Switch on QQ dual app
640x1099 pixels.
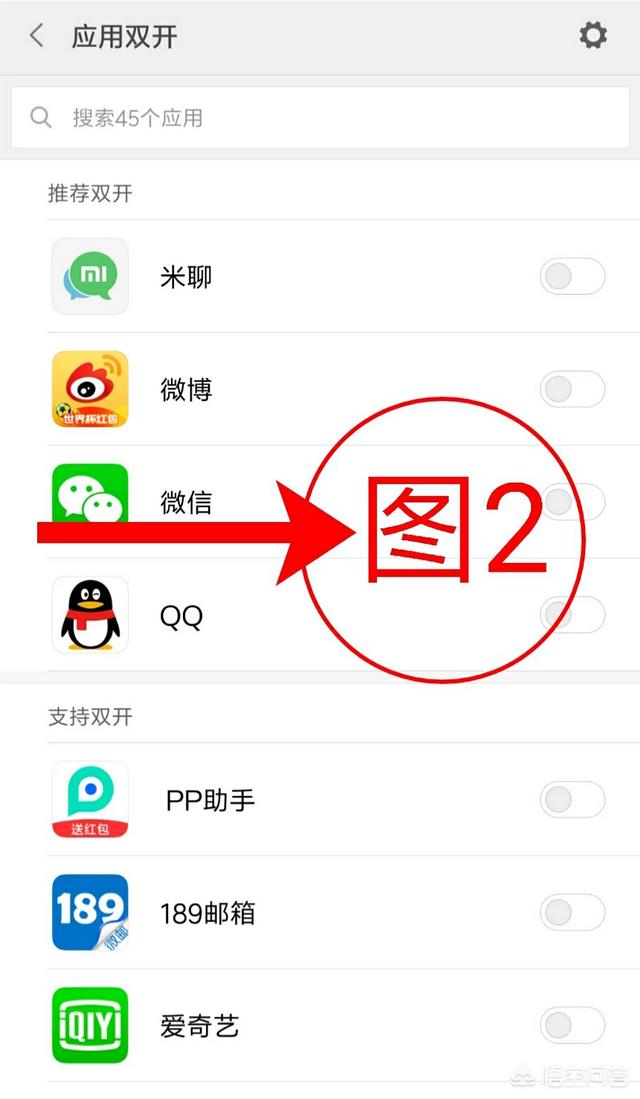[572, 614]
